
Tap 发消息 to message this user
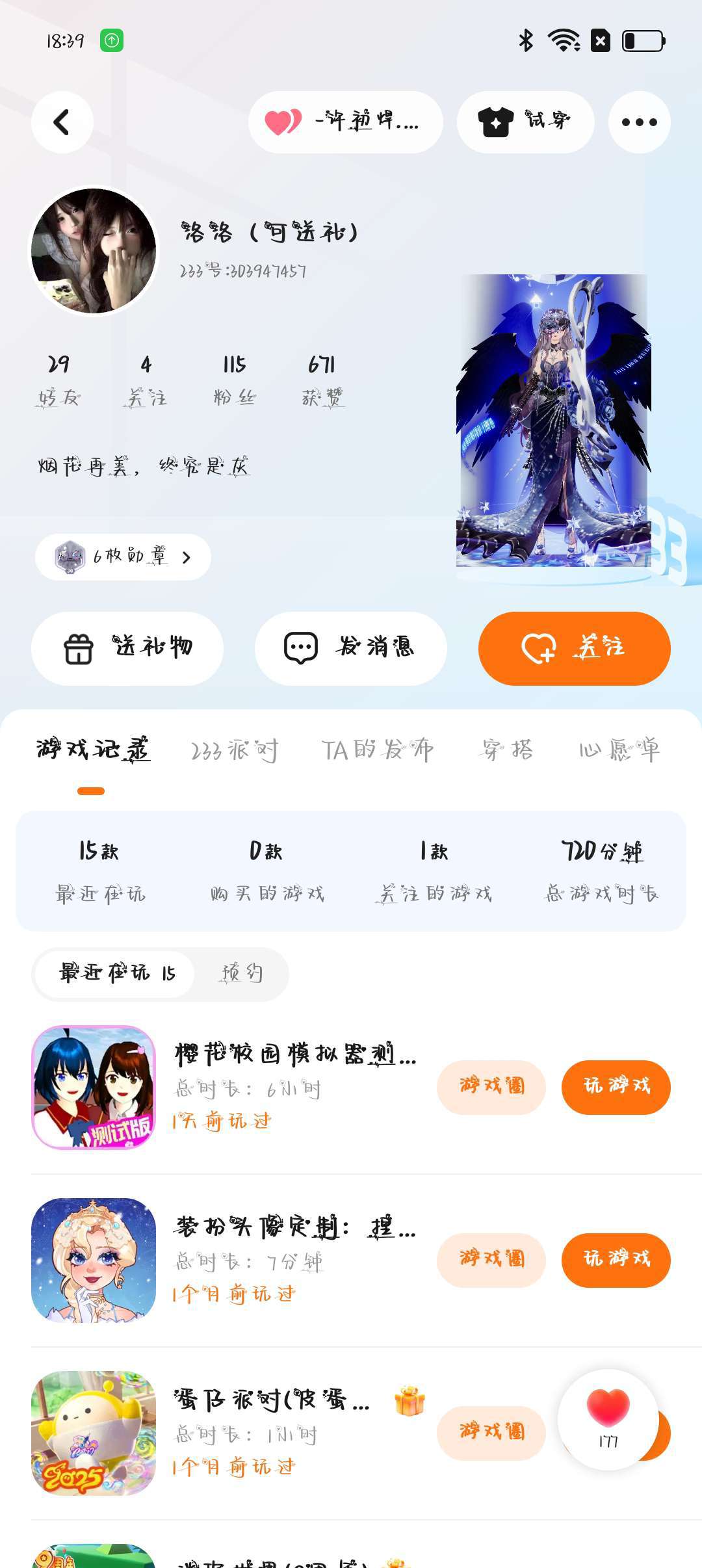[x=351, y=649]
